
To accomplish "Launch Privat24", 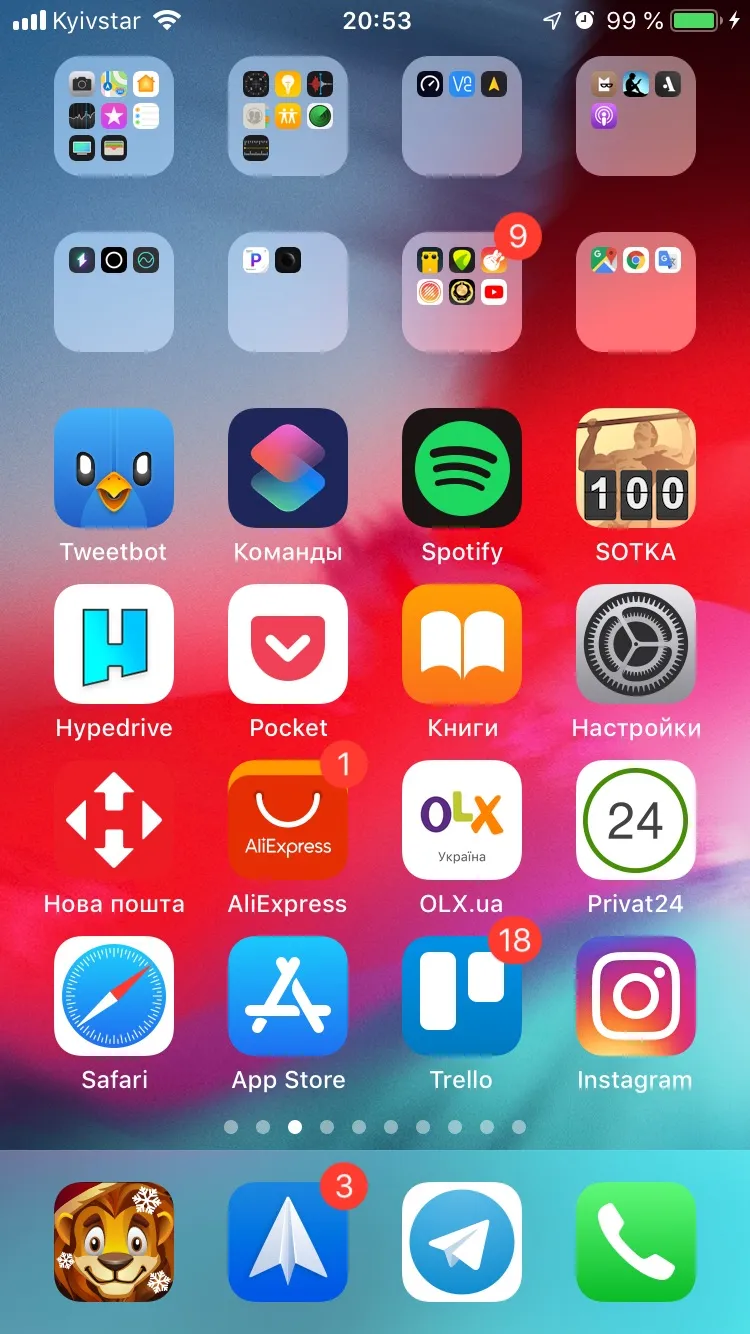I will [636, 820].
